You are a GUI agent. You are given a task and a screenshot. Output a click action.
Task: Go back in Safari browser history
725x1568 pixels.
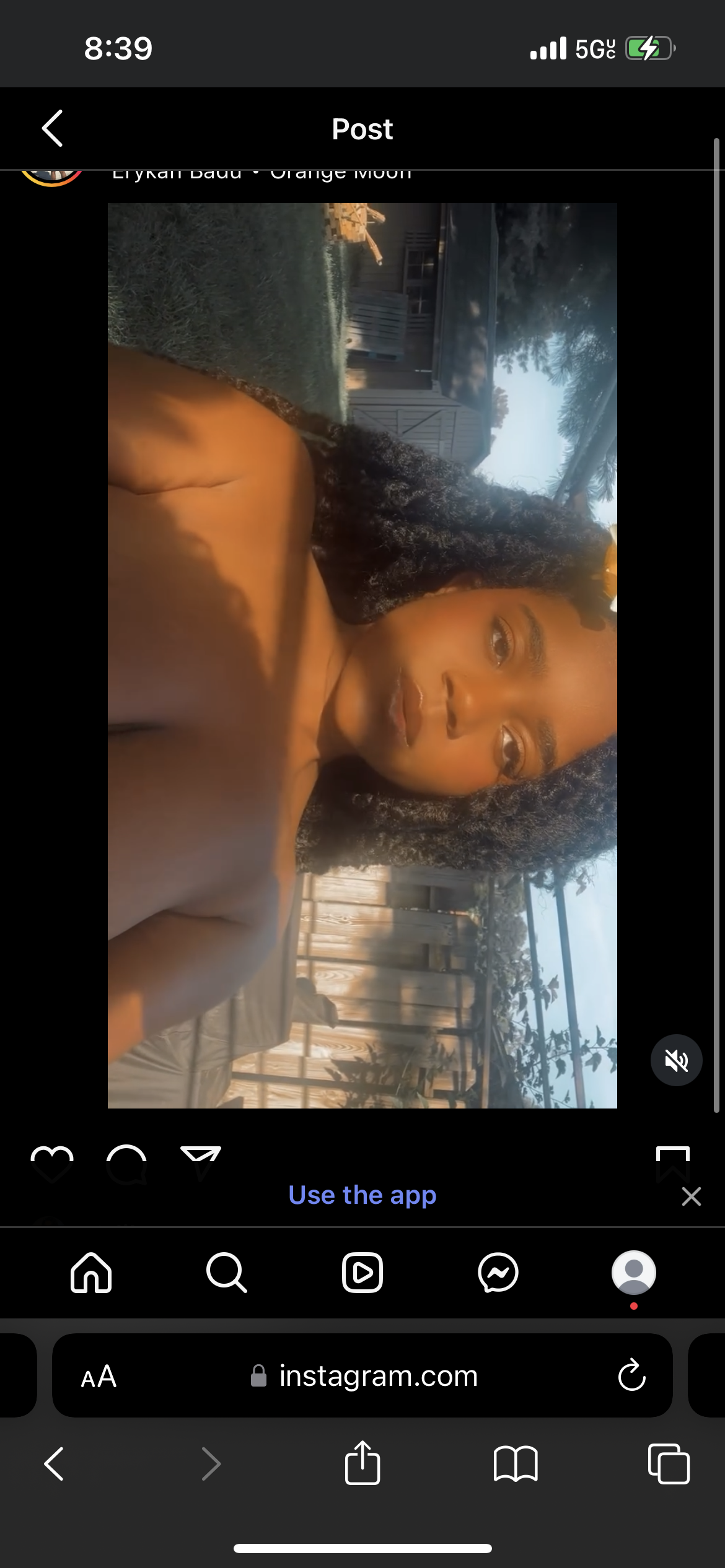tap(55, 1464)
